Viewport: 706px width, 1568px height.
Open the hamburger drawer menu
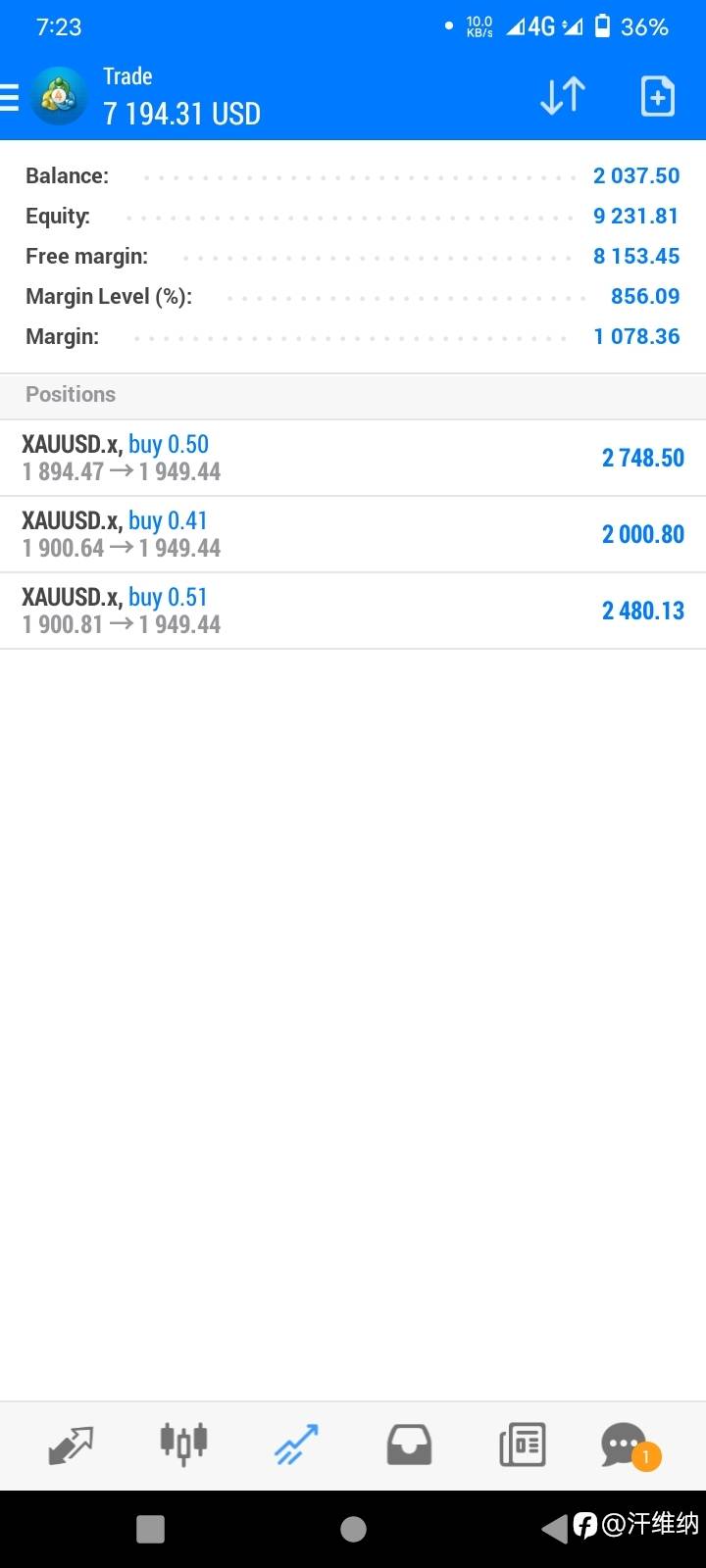point(10,97)
